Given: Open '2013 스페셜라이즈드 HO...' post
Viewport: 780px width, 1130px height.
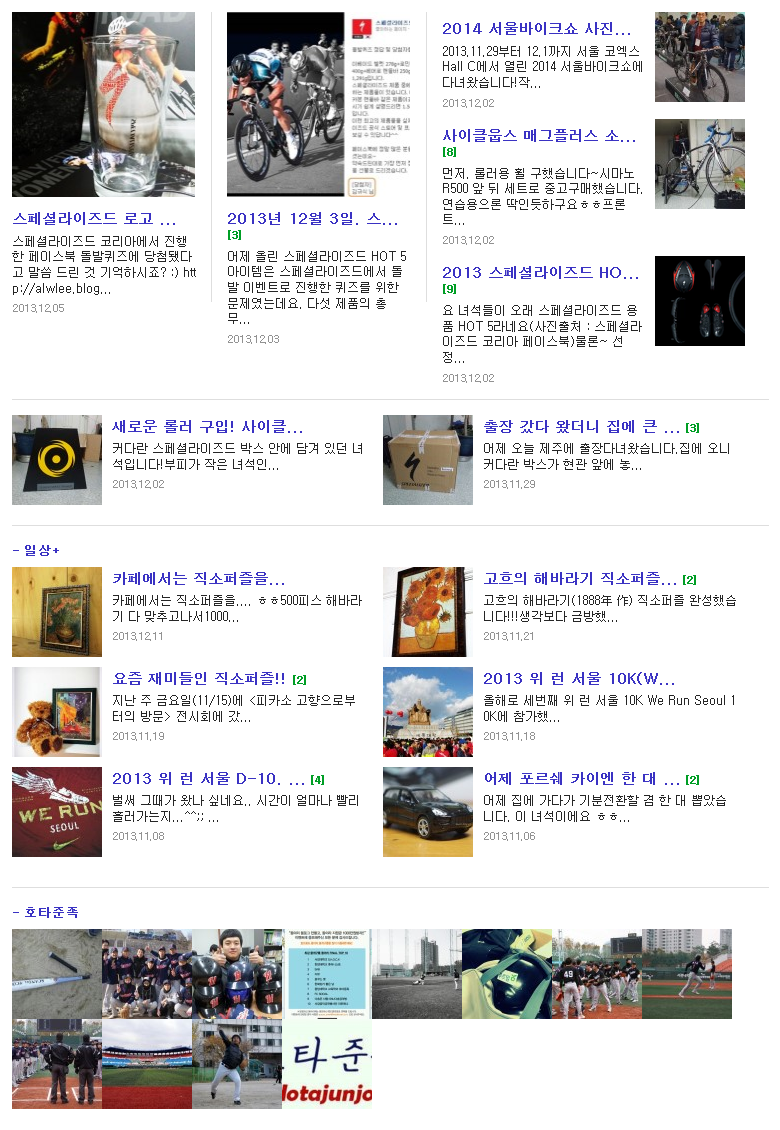Looking at the screenshot, I should (540, 272).
